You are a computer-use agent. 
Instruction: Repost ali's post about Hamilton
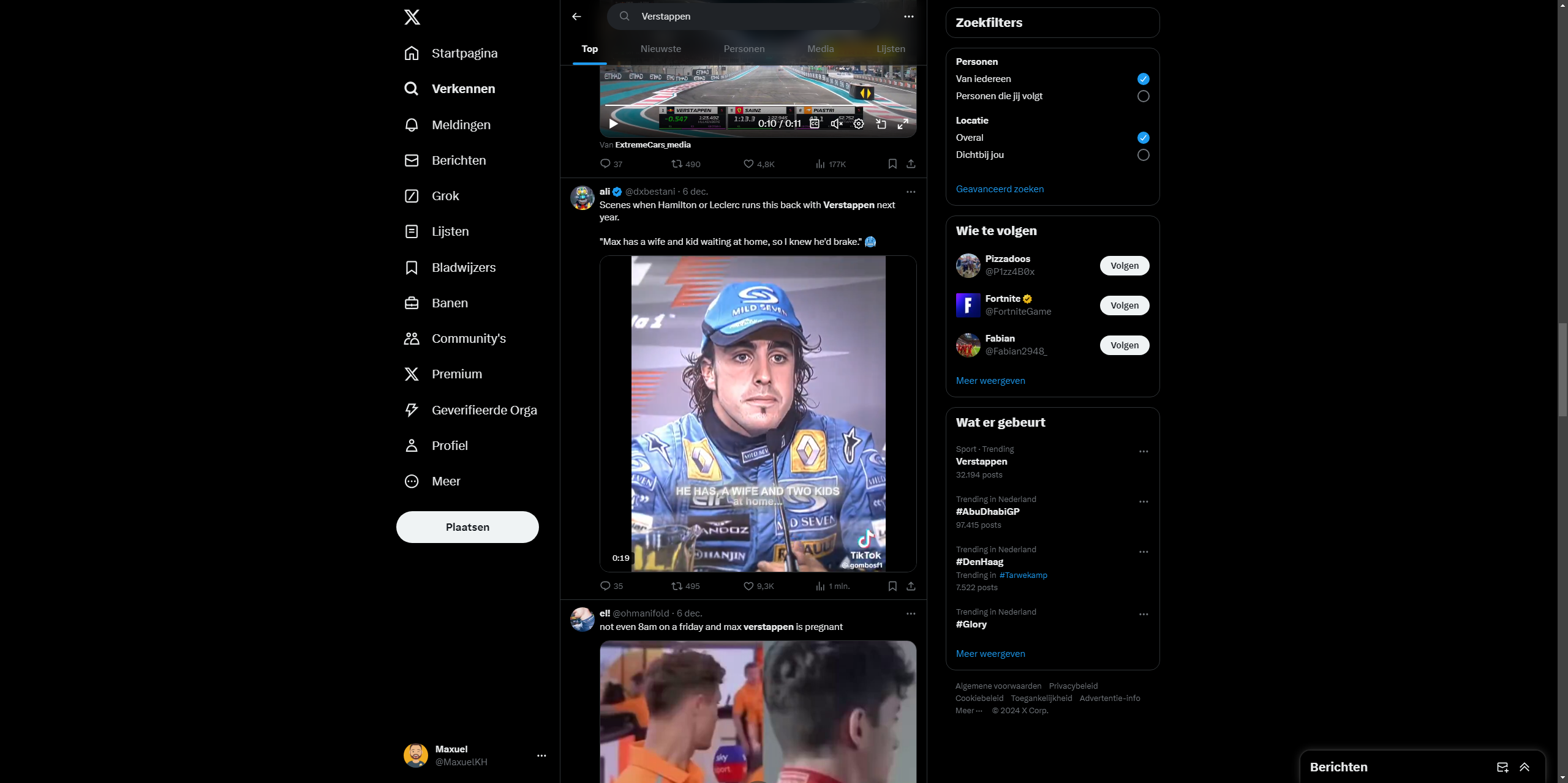(677, 586)
